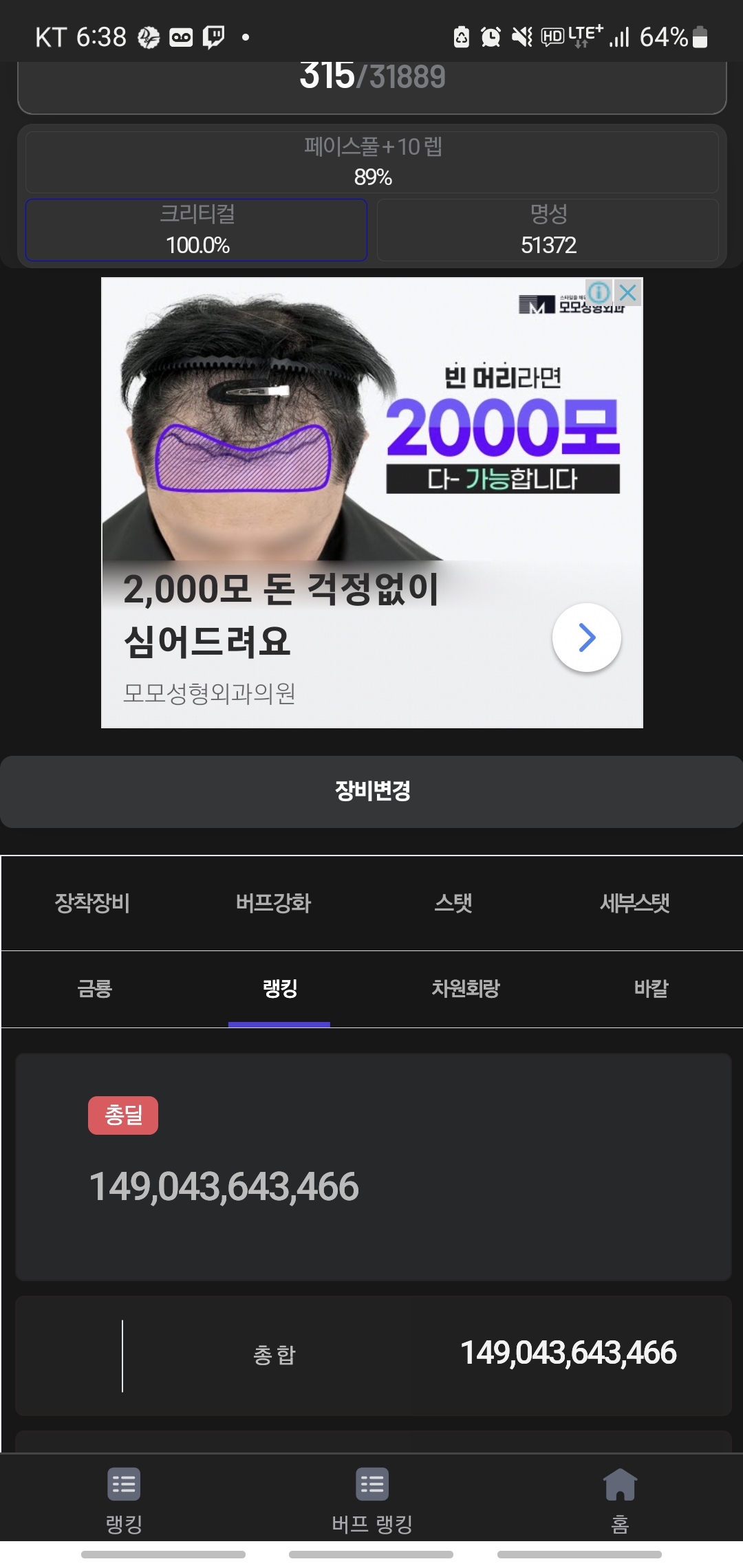Switch to the 바칼 tab
The width and height of the screenshot is (743, 1568).
point(651,989)
